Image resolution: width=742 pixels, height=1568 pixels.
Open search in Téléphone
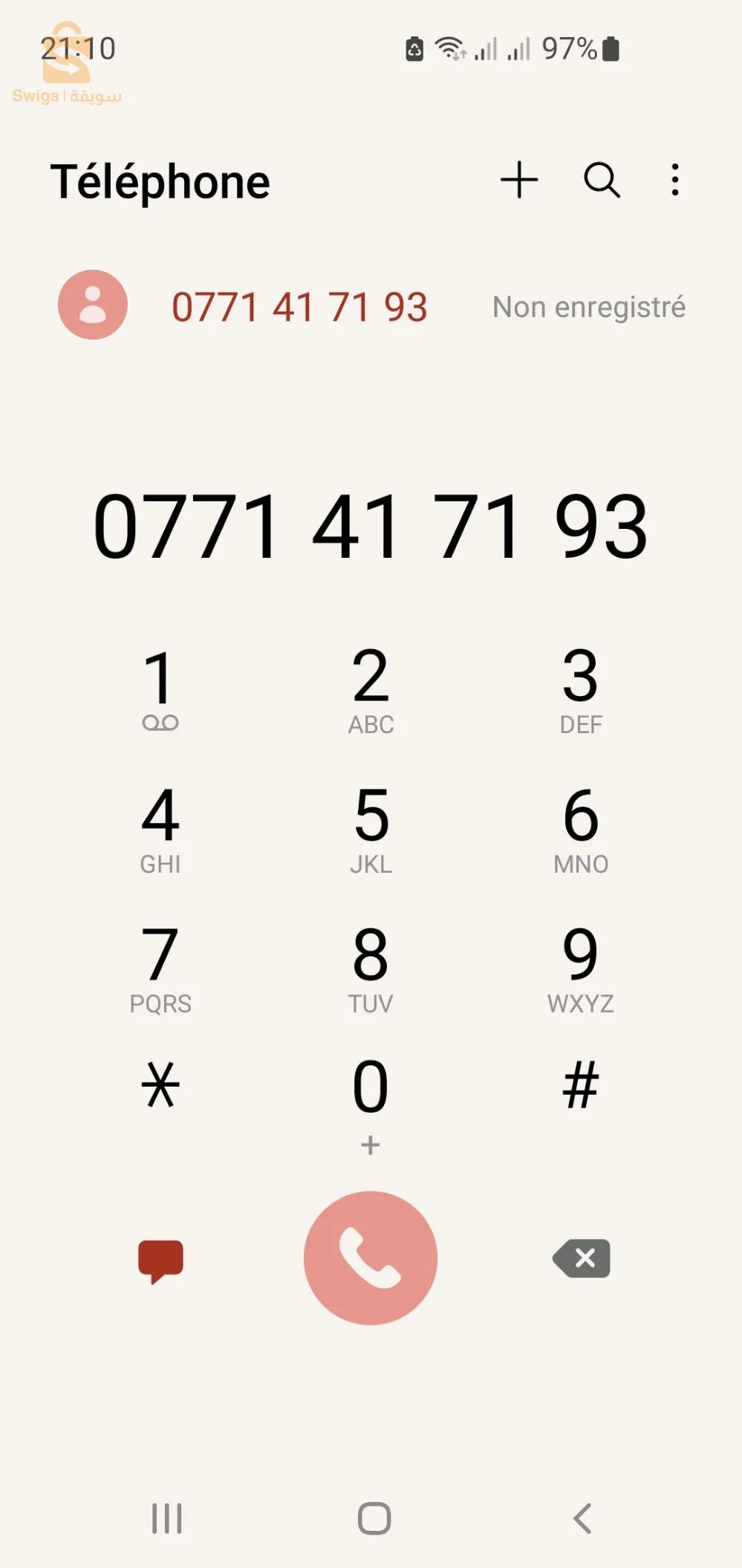click(602, 180)
